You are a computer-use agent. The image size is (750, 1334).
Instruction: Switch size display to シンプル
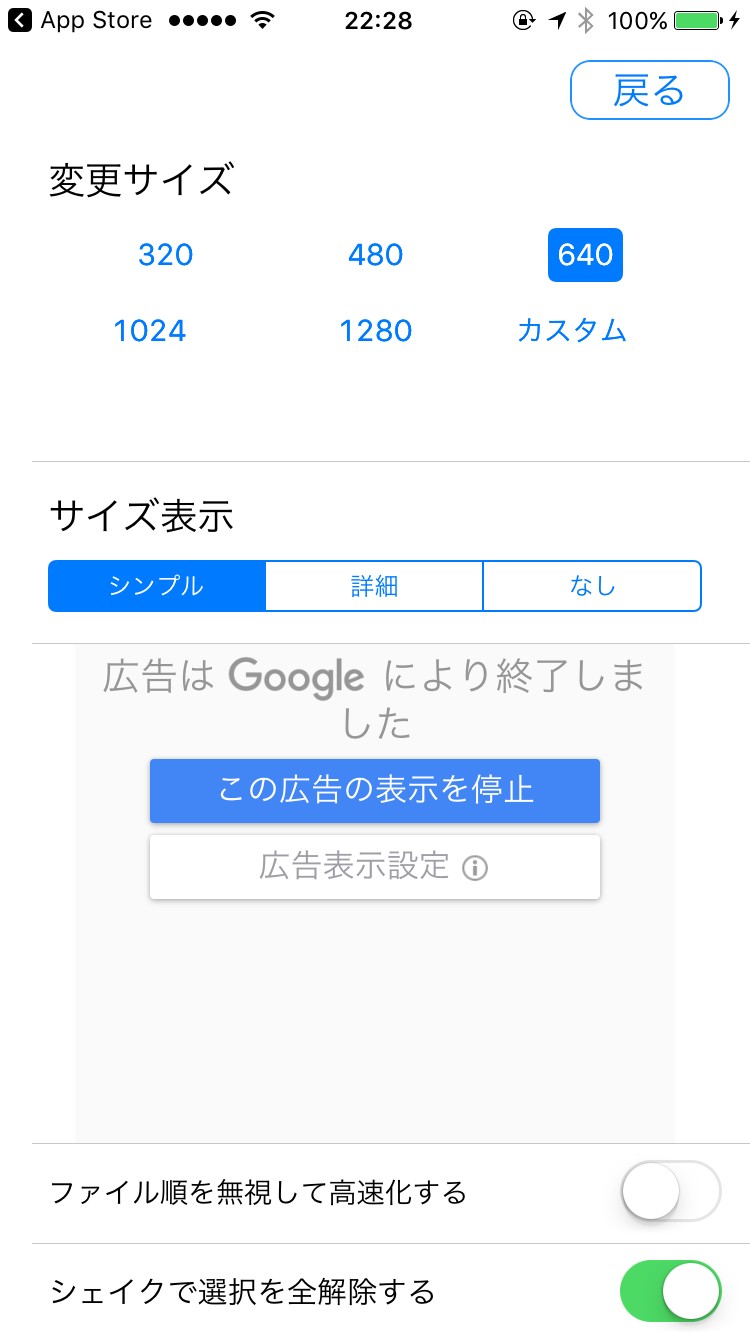[157, 586]
